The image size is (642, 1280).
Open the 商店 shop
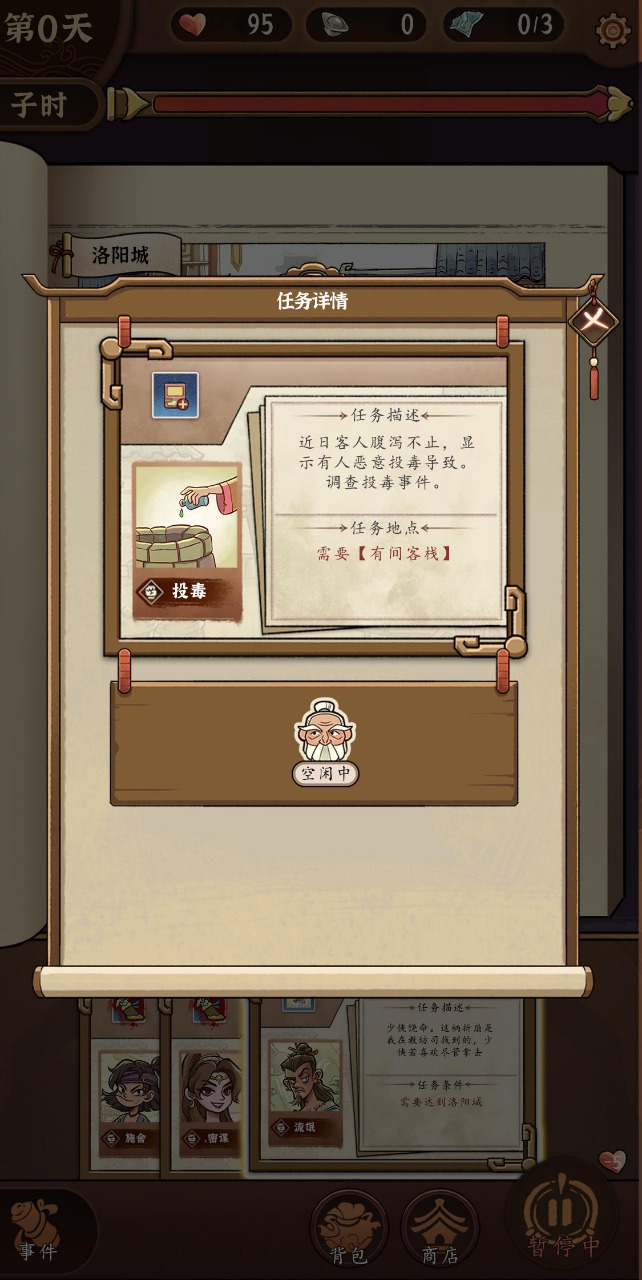pos(440,1228)
